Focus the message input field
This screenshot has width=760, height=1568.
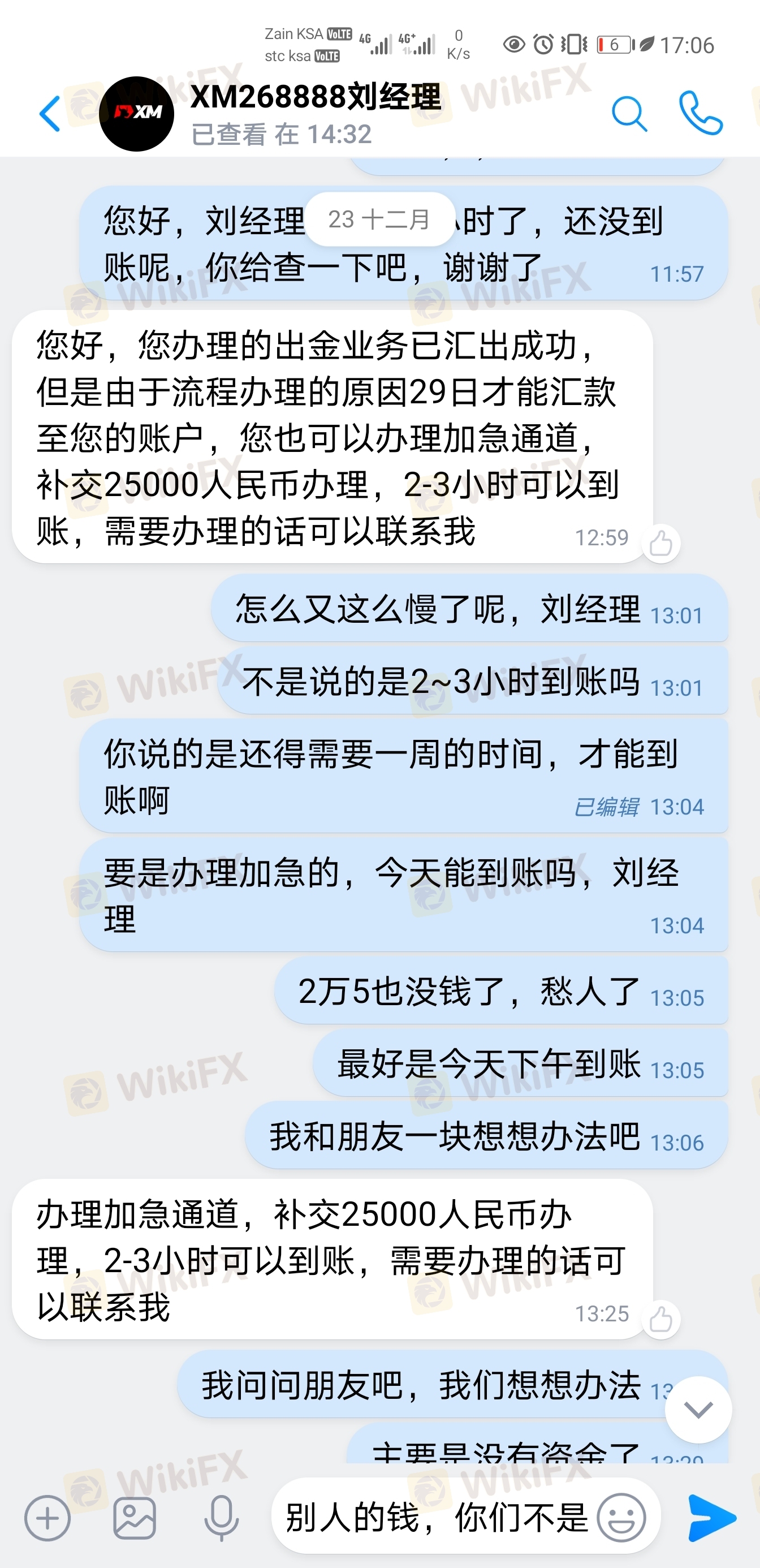tap(435, 1518)
